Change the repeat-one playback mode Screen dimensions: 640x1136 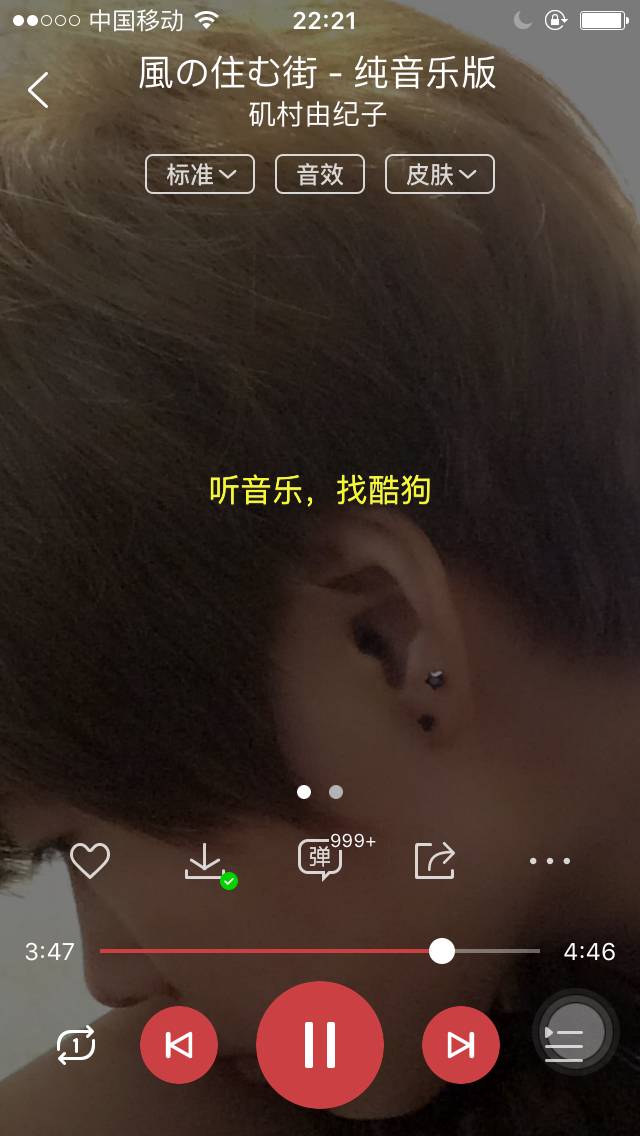point(76,1045)
